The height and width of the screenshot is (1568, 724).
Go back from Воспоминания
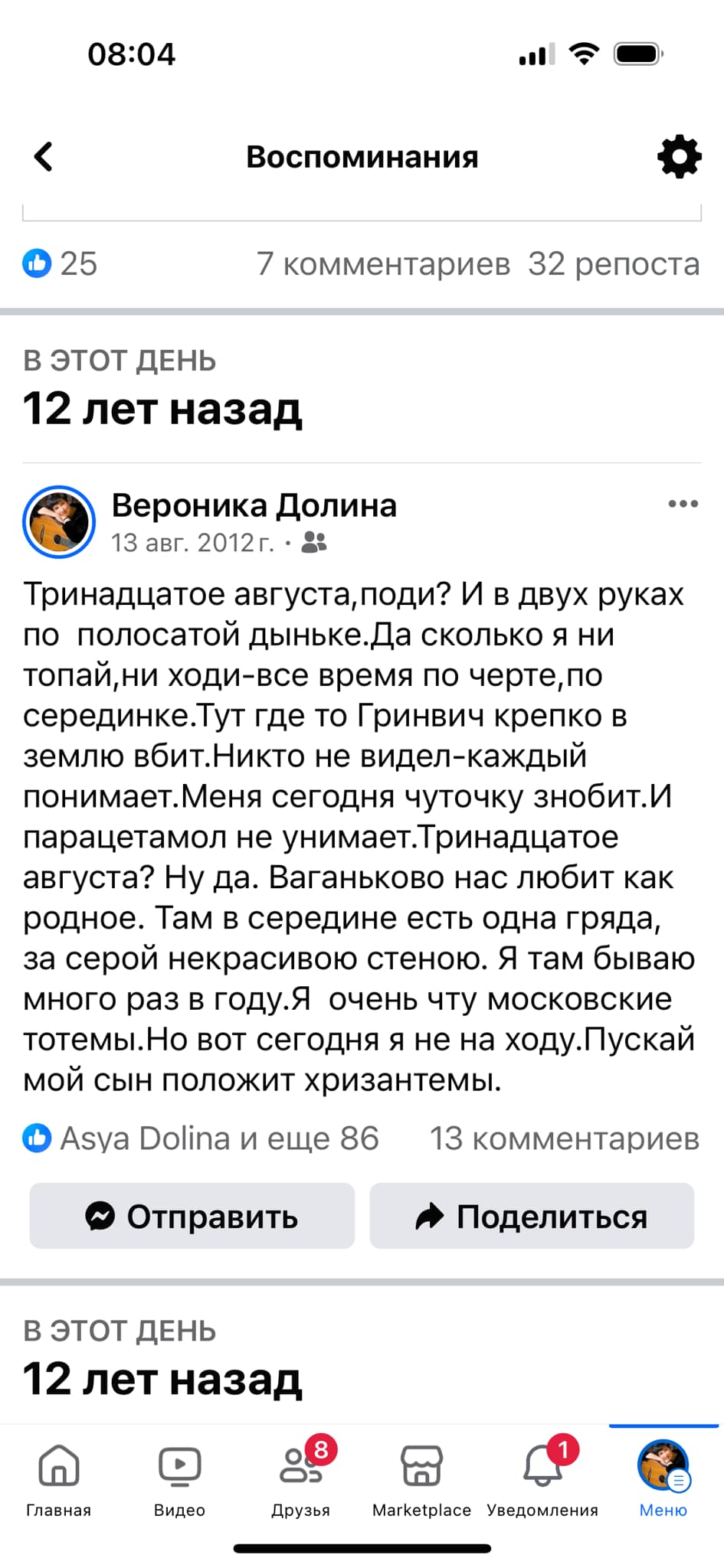tap(44, 157)
